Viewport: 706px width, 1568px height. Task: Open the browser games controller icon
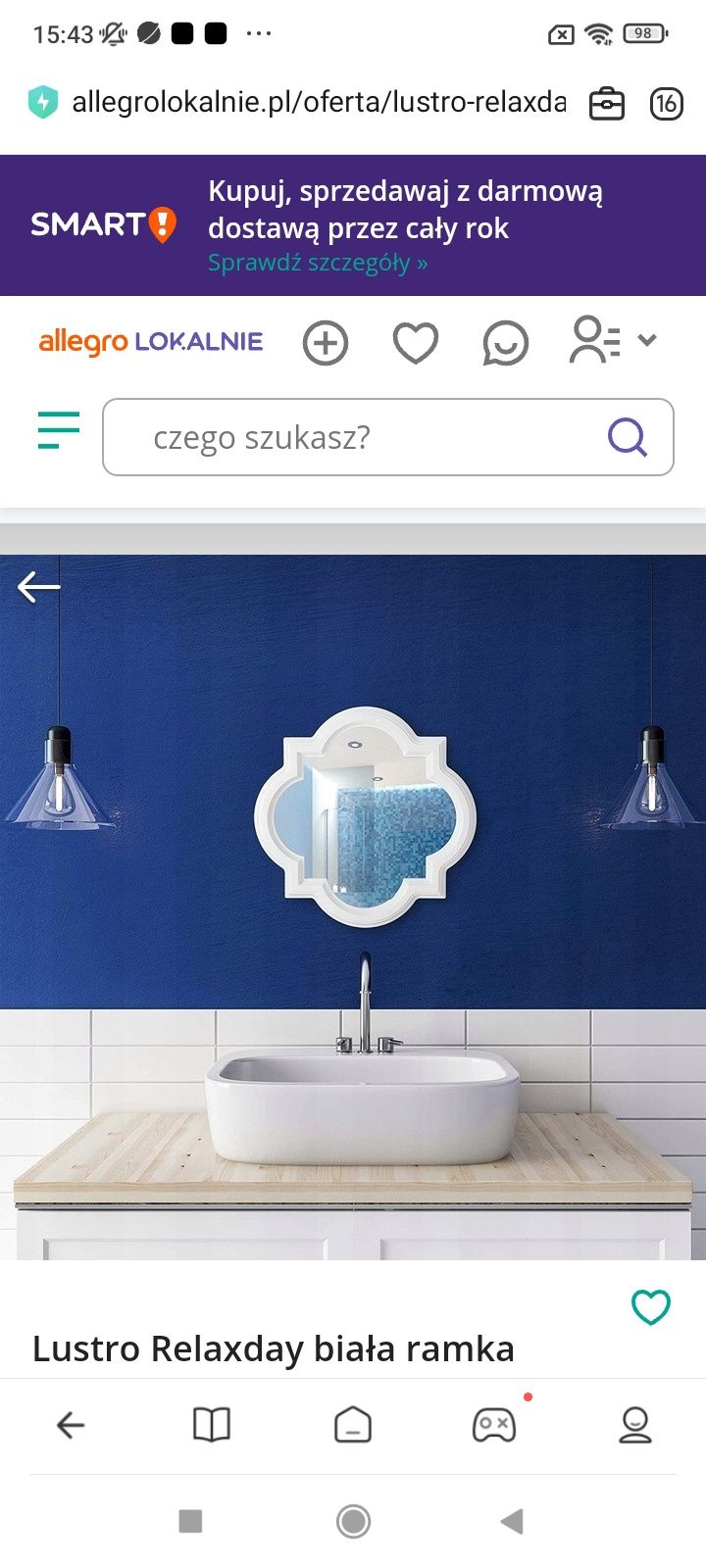(494, 1425)
